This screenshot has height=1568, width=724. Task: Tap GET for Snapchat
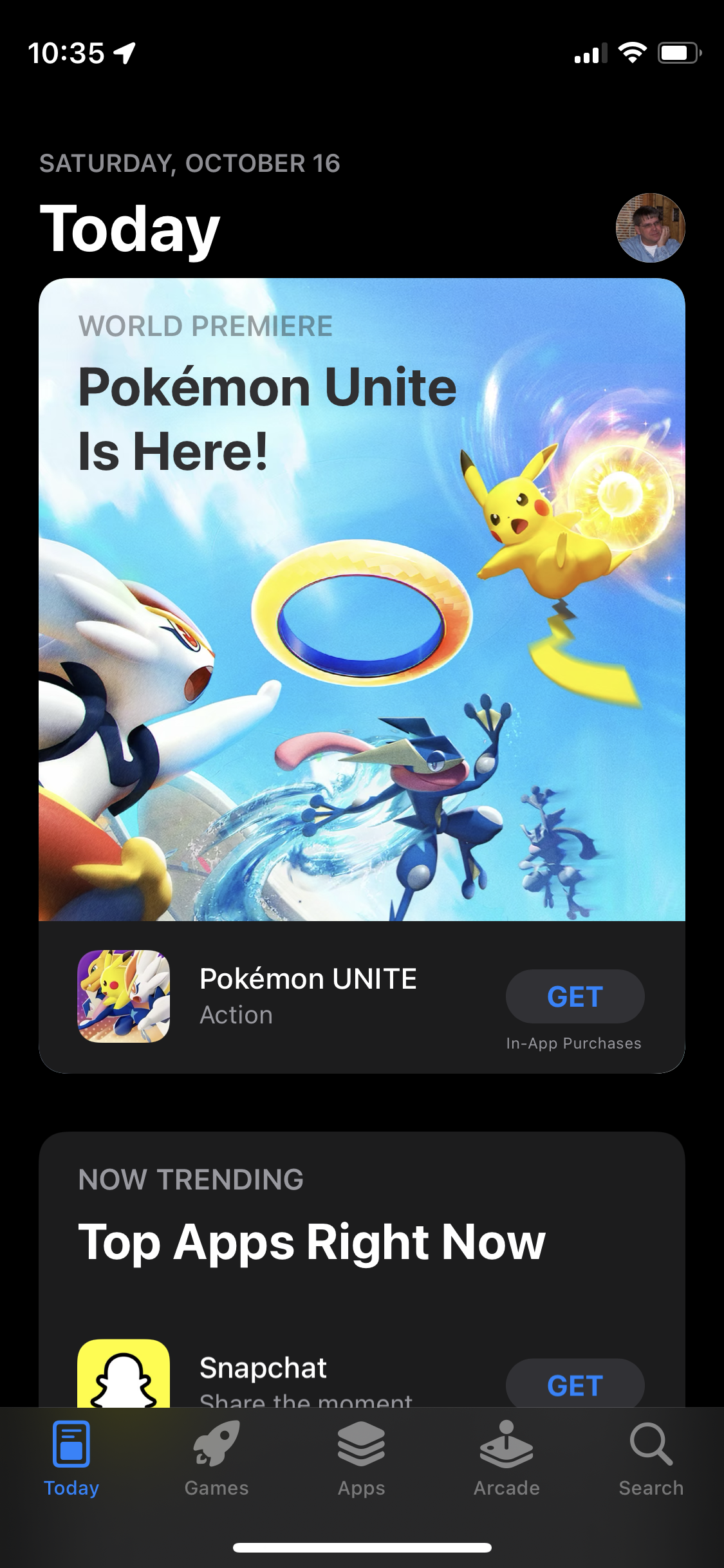tap(575, 1384)
